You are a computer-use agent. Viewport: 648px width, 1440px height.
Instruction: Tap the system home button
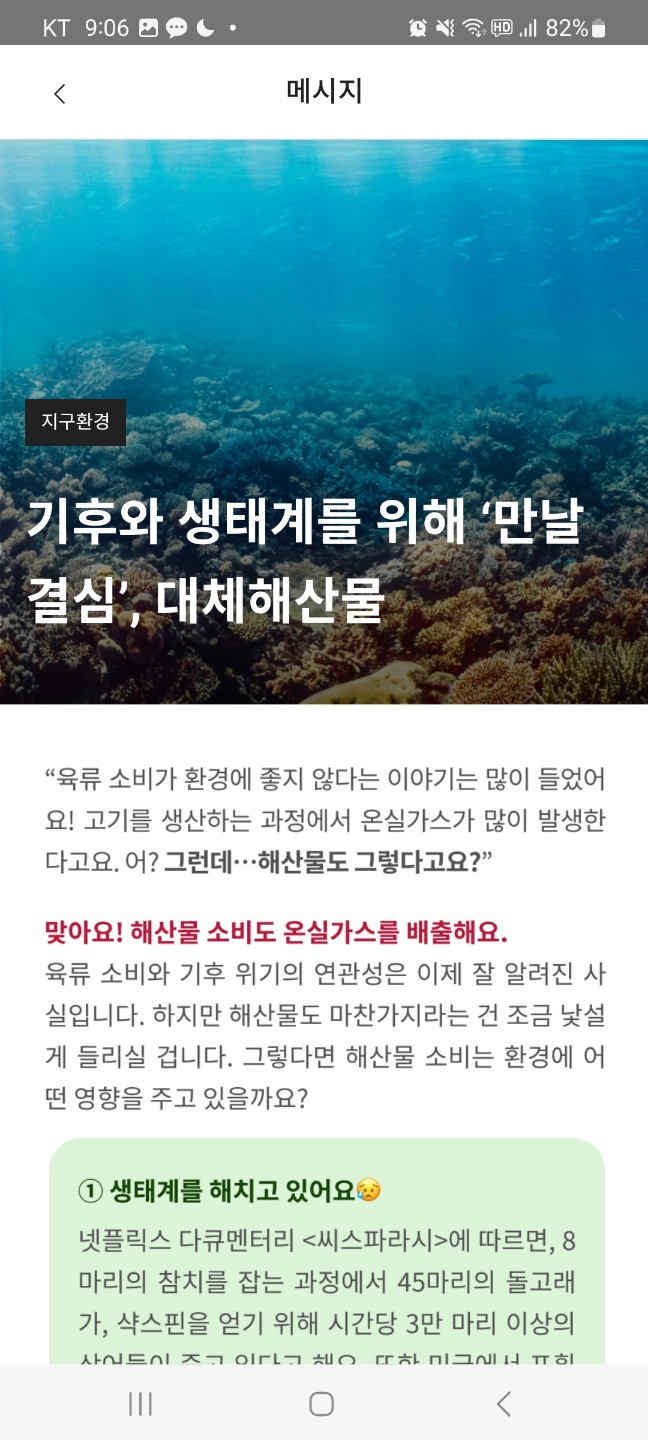click(x=321, y=1404)
